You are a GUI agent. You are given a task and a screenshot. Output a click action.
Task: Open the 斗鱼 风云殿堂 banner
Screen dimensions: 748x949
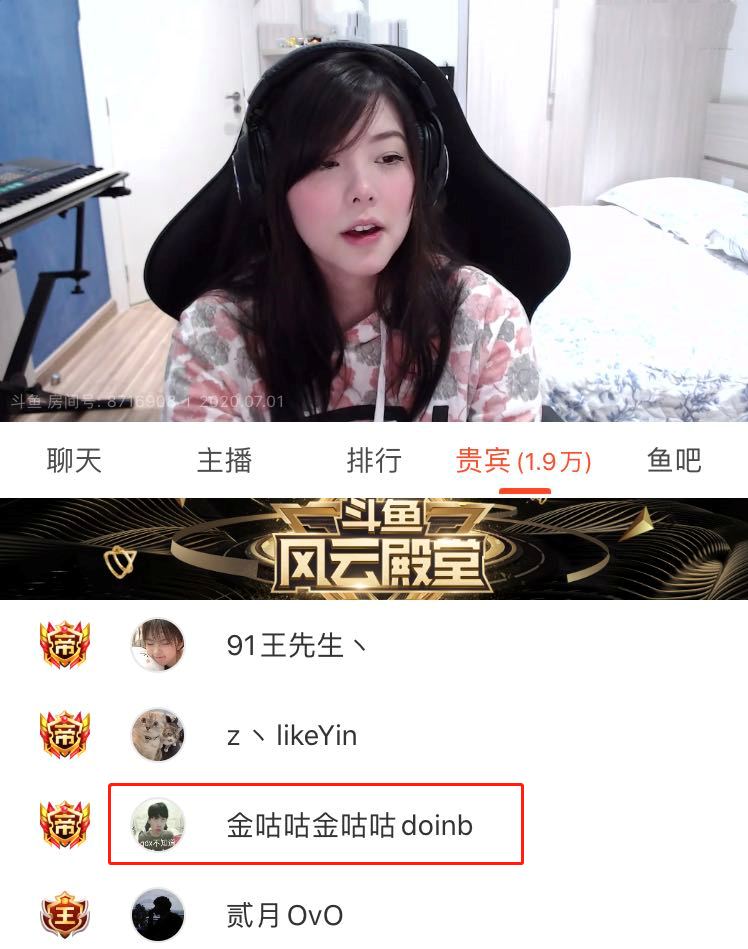374,549
